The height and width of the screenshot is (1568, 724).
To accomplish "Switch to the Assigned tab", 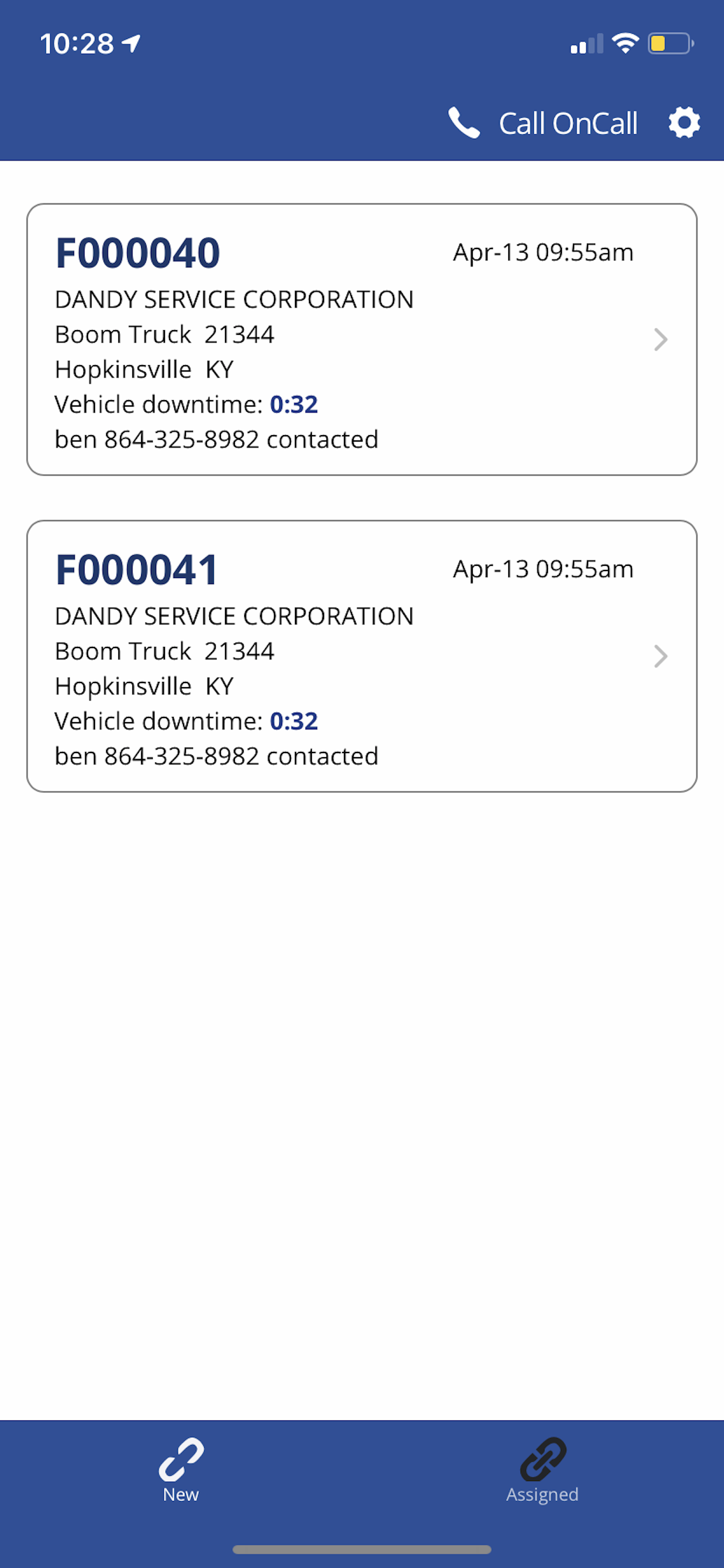I will click(542, 1470).
